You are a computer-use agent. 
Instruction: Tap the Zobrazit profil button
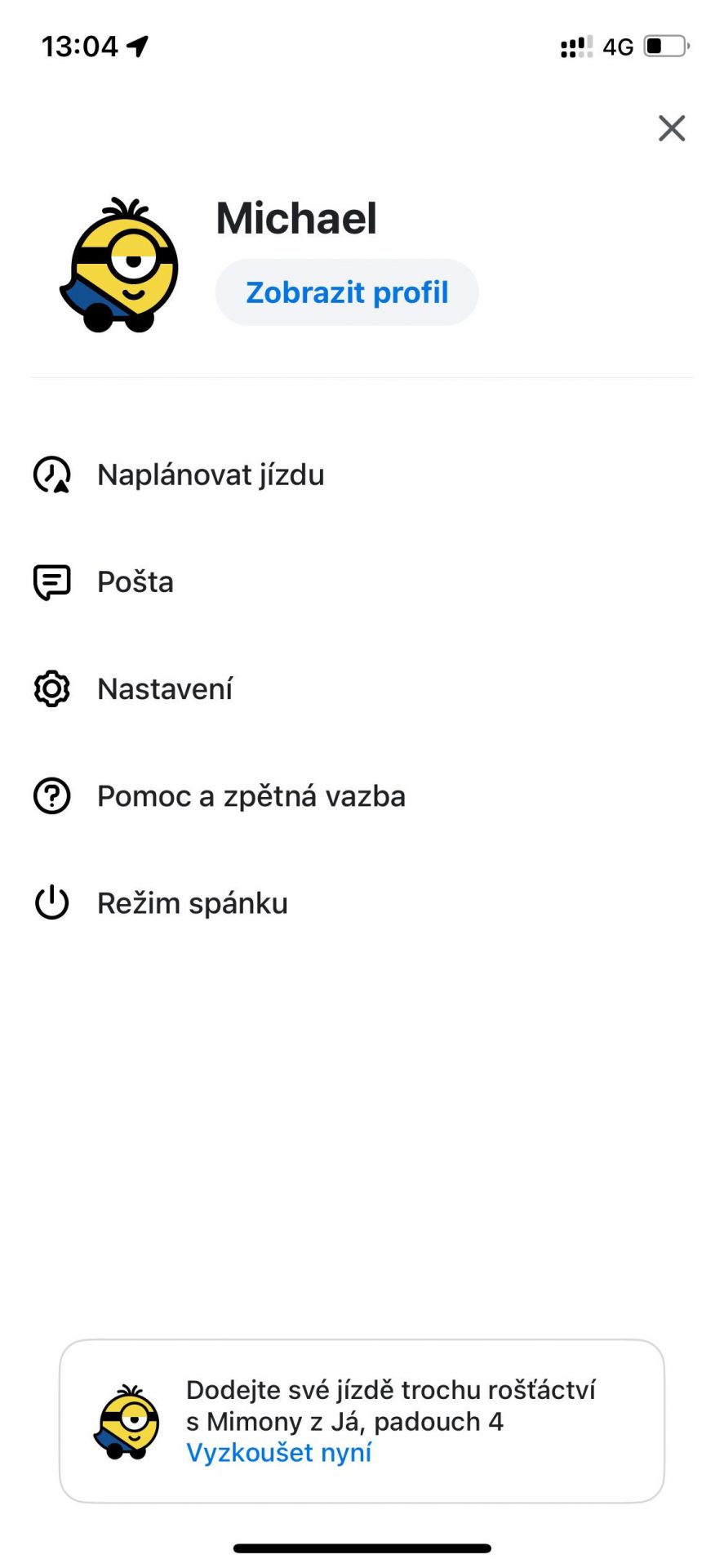coord(347,292)
